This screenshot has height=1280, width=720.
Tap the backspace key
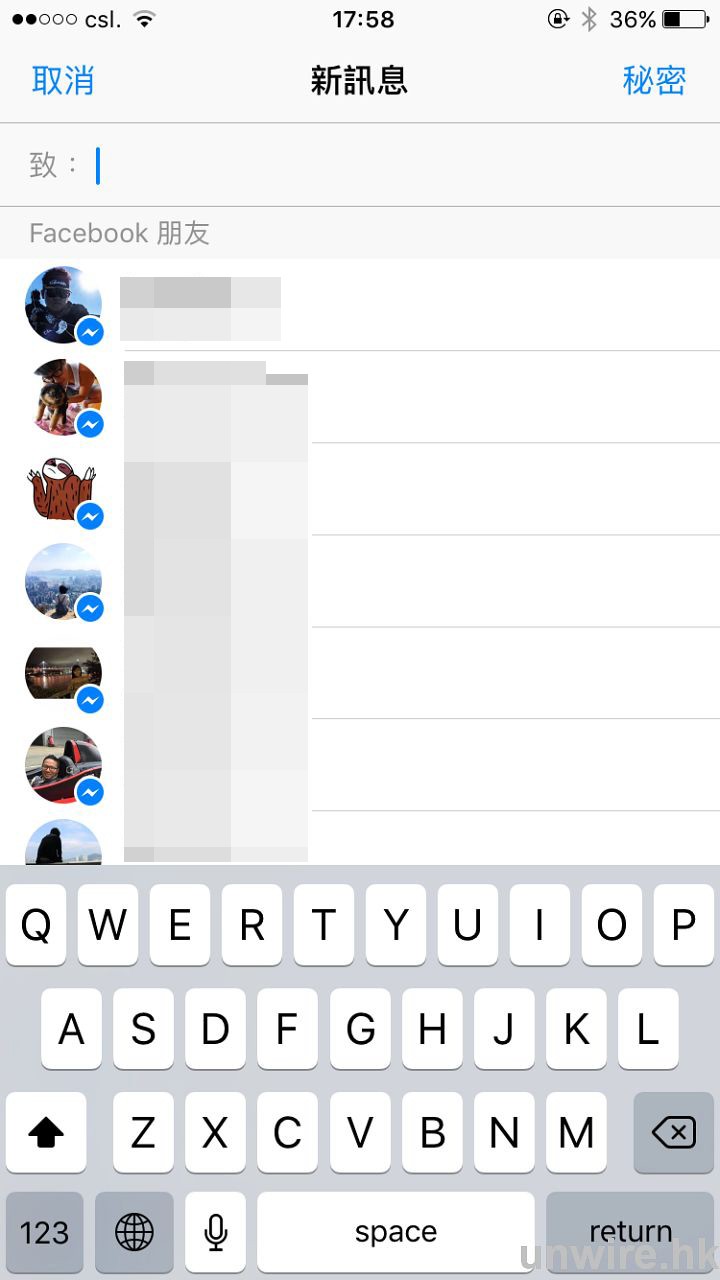[673, 1133]
